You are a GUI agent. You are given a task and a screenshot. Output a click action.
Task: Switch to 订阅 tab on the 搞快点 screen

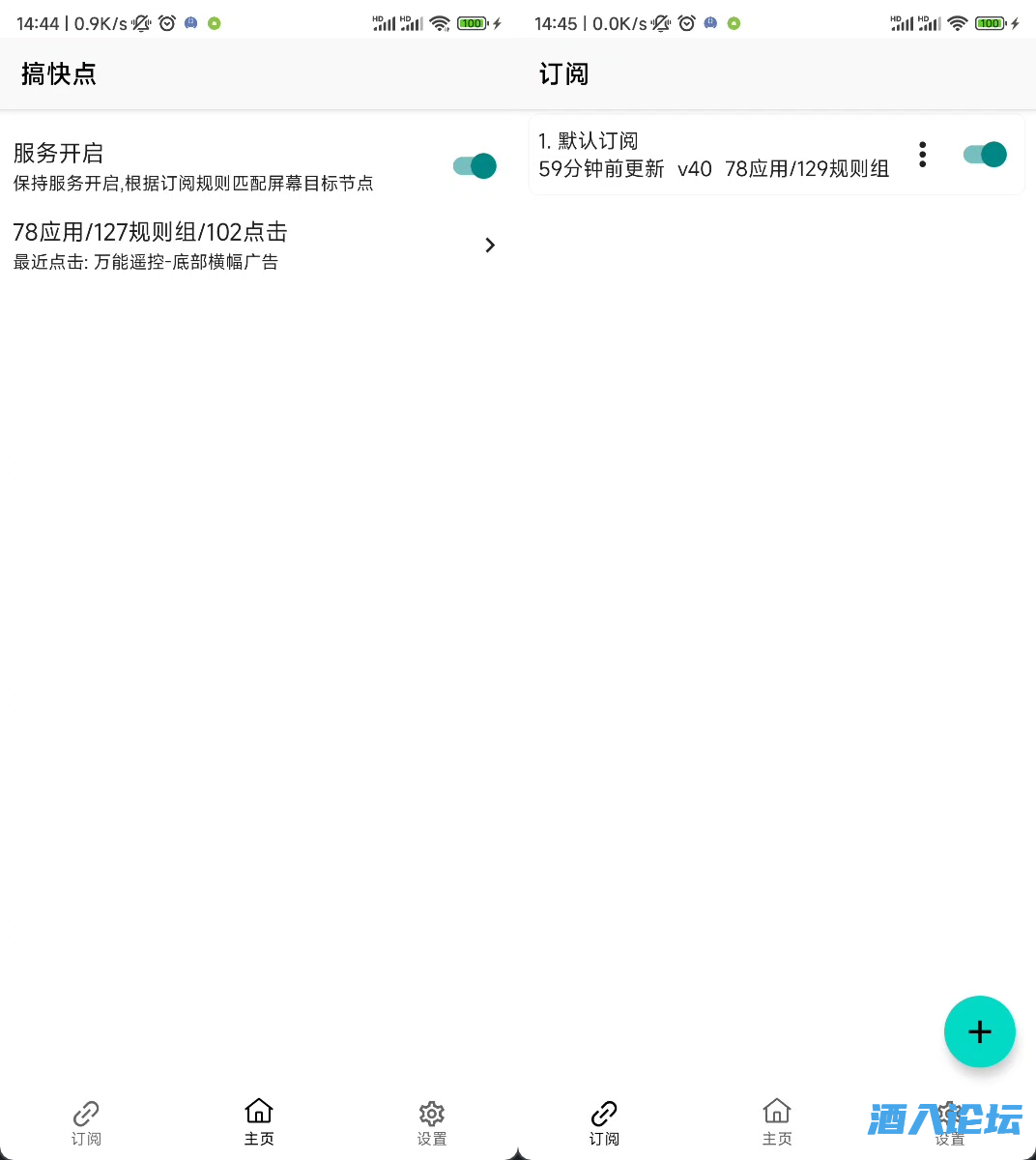tap(86, 1123)
